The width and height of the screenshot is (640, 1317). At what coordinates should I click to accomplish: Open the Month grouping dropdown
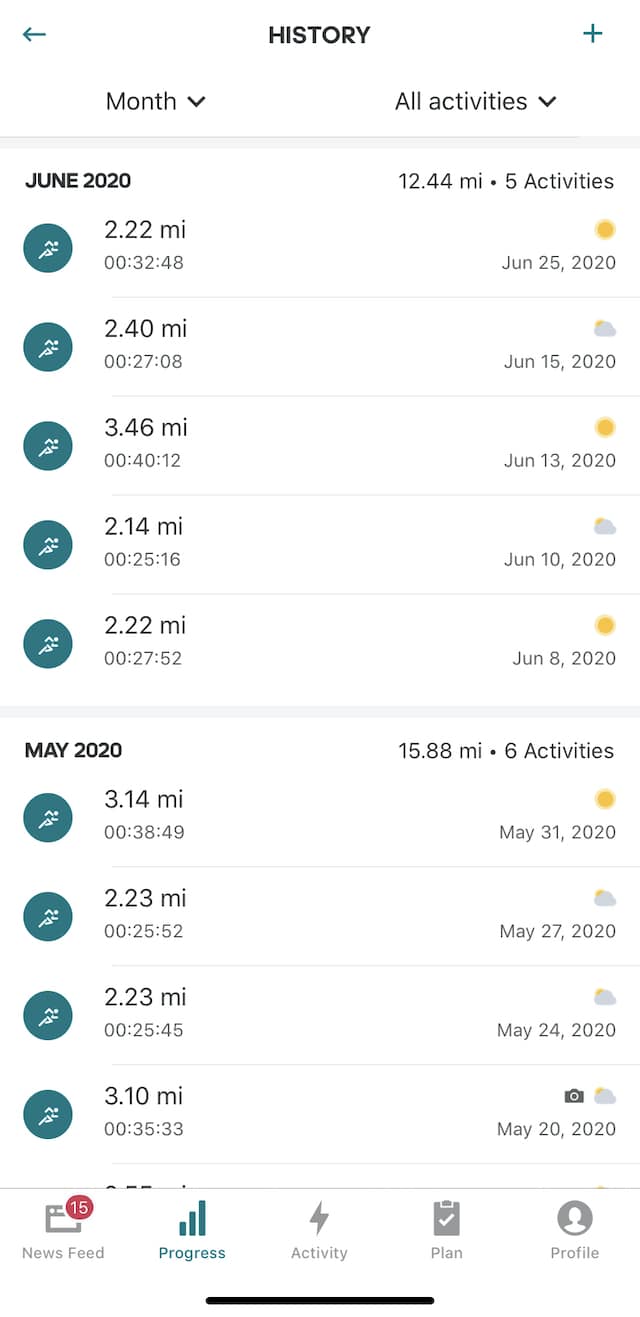[155, 101]
